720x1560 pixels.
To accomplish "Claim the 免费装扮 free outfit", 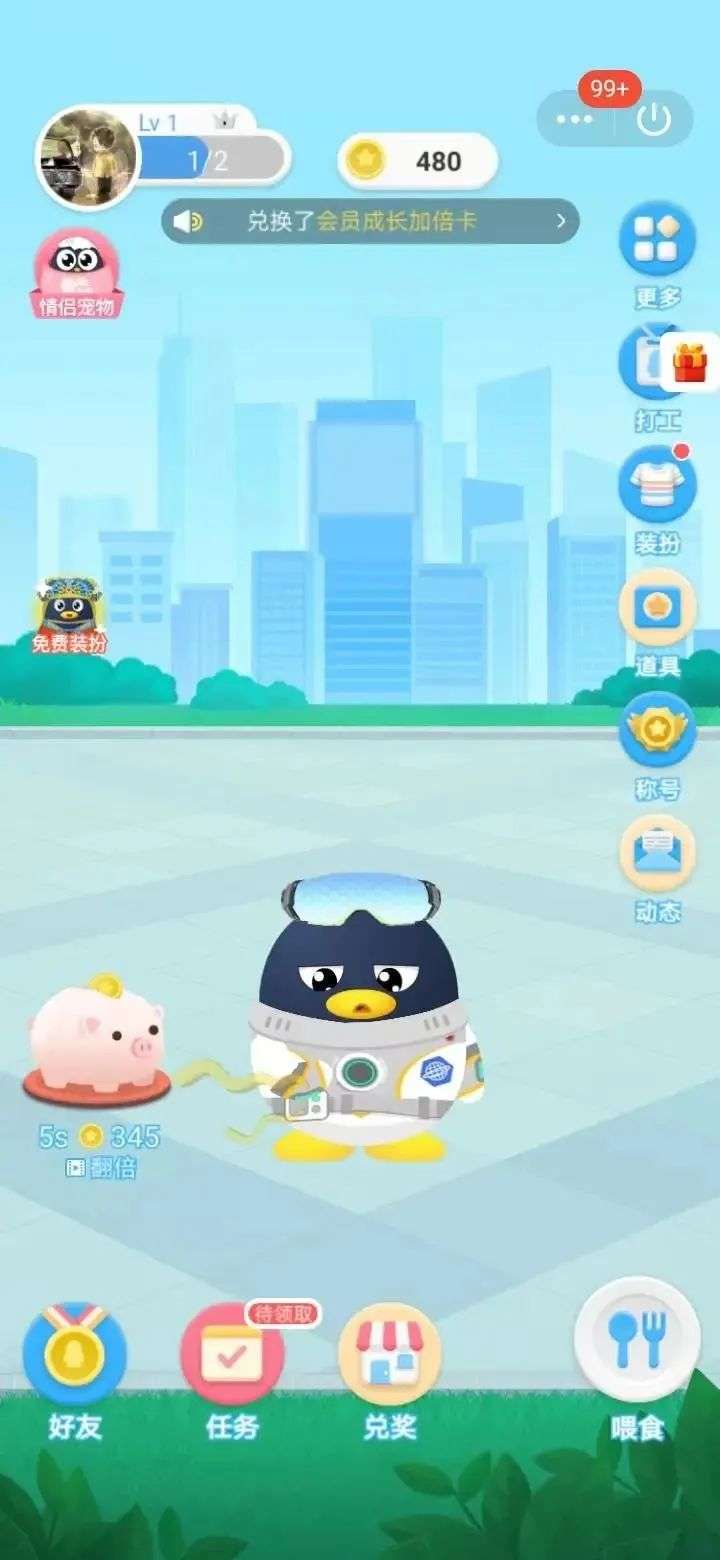I will (67, 616).
